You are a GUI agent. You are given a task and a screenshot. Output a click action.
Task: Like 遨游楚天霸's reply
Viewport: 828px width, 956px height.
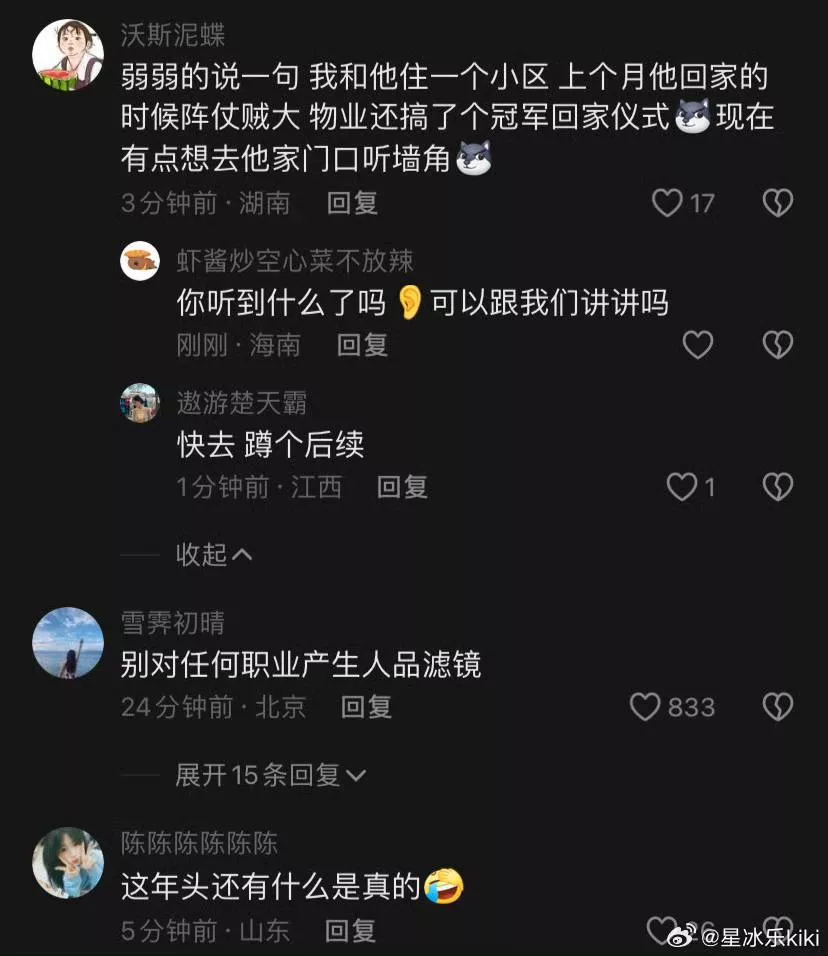(x=682, y=487)
